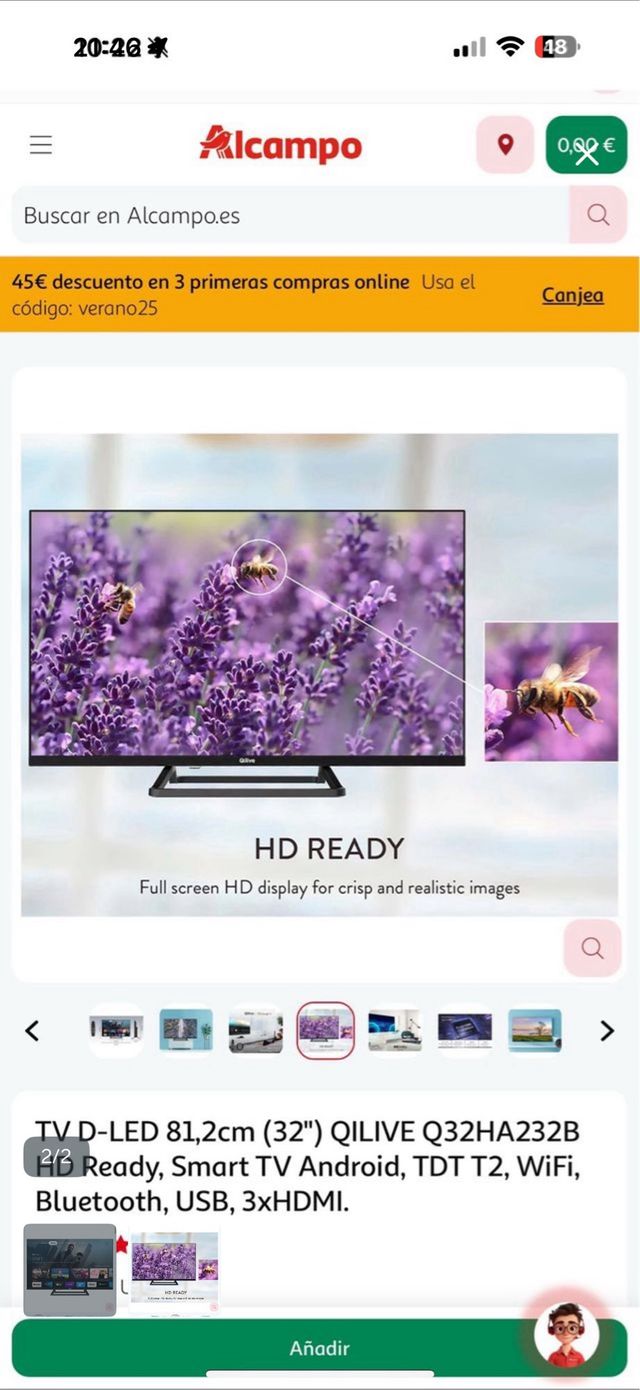
Task: Open the shopping cart showing 0,00 €
Action: [586, 145]
